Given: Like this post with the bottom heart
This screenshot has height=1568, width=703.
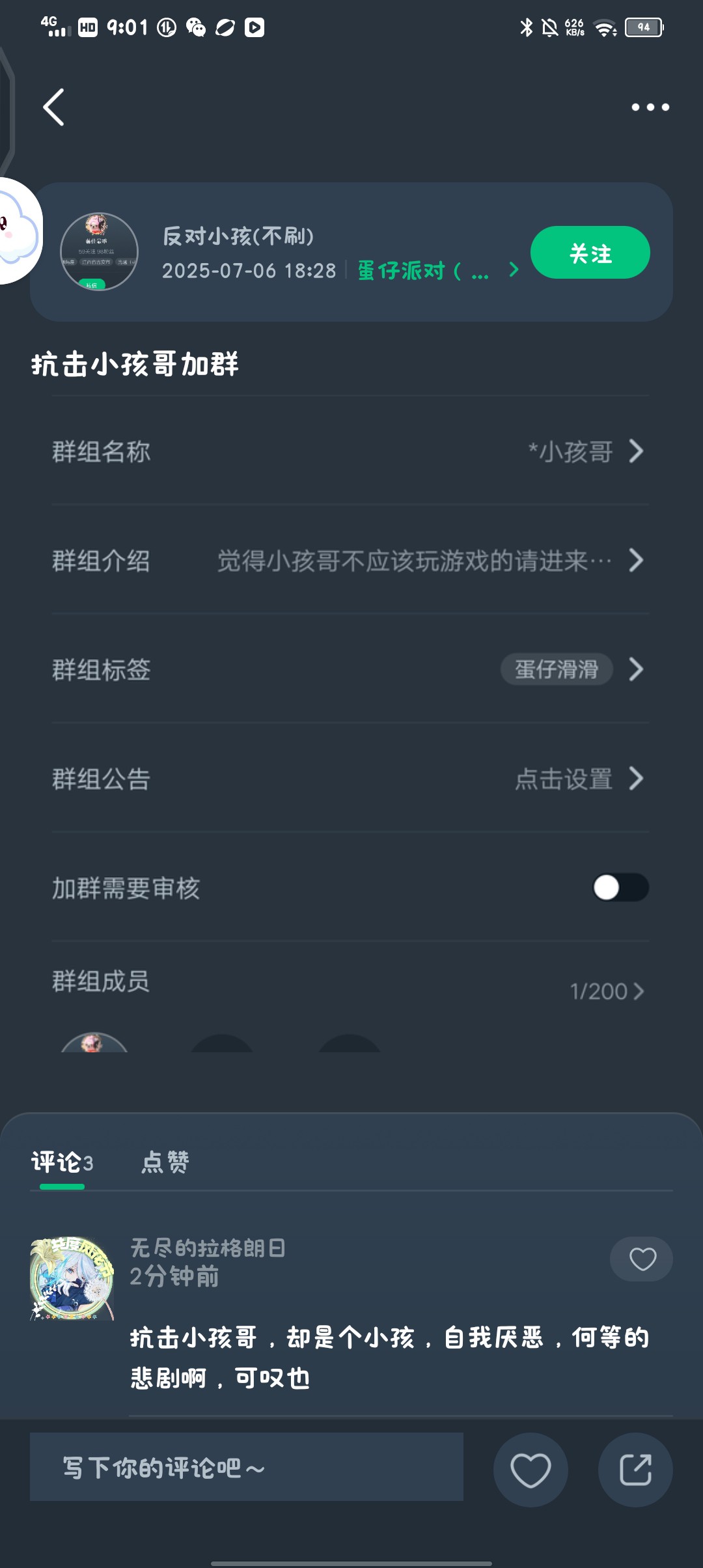Looking at the screenshot, I should point(531,1470).
